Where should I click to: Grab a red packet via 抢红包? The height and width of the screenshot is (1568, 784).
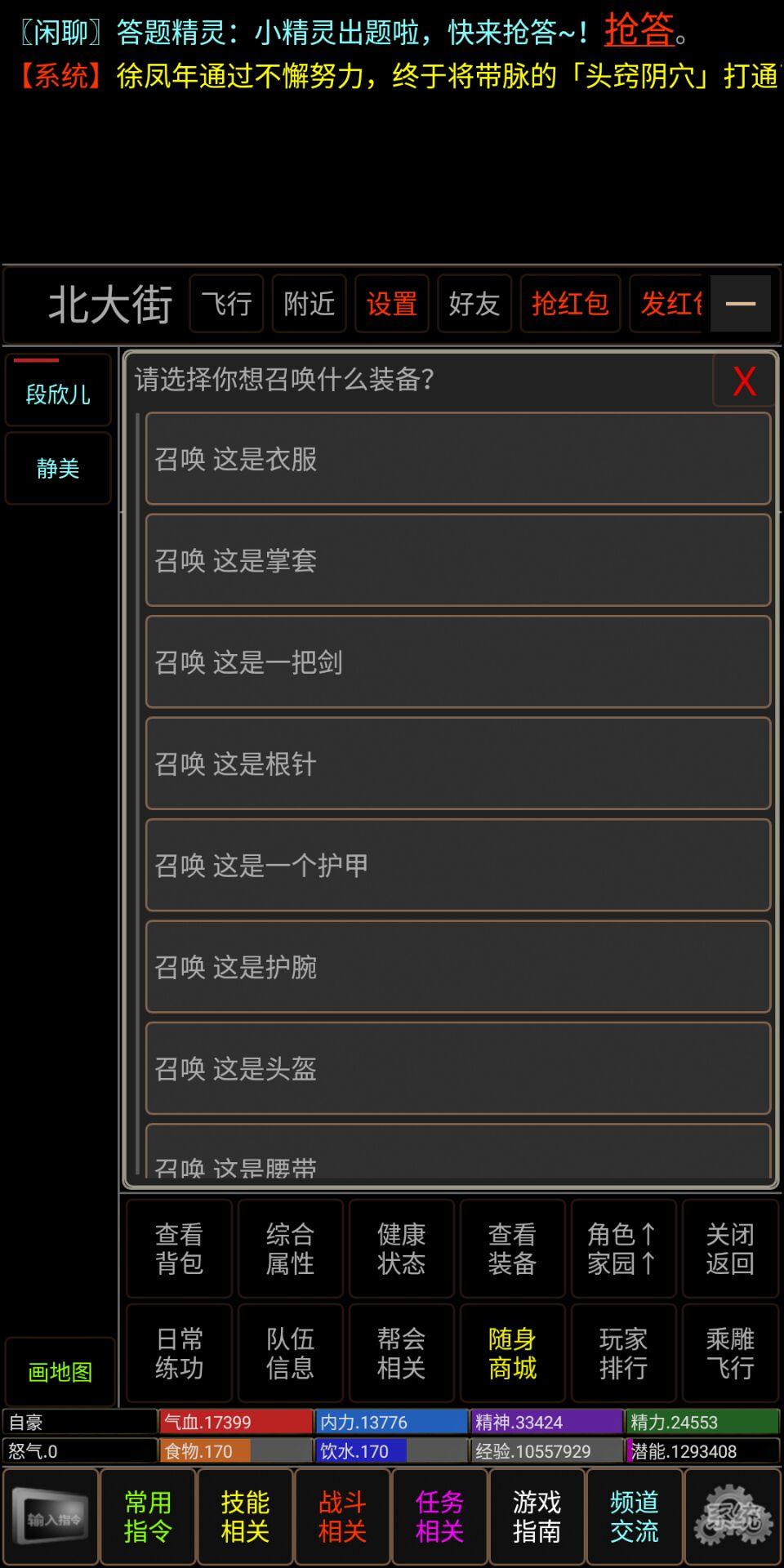pyautogui.click(x=569, y=304)
